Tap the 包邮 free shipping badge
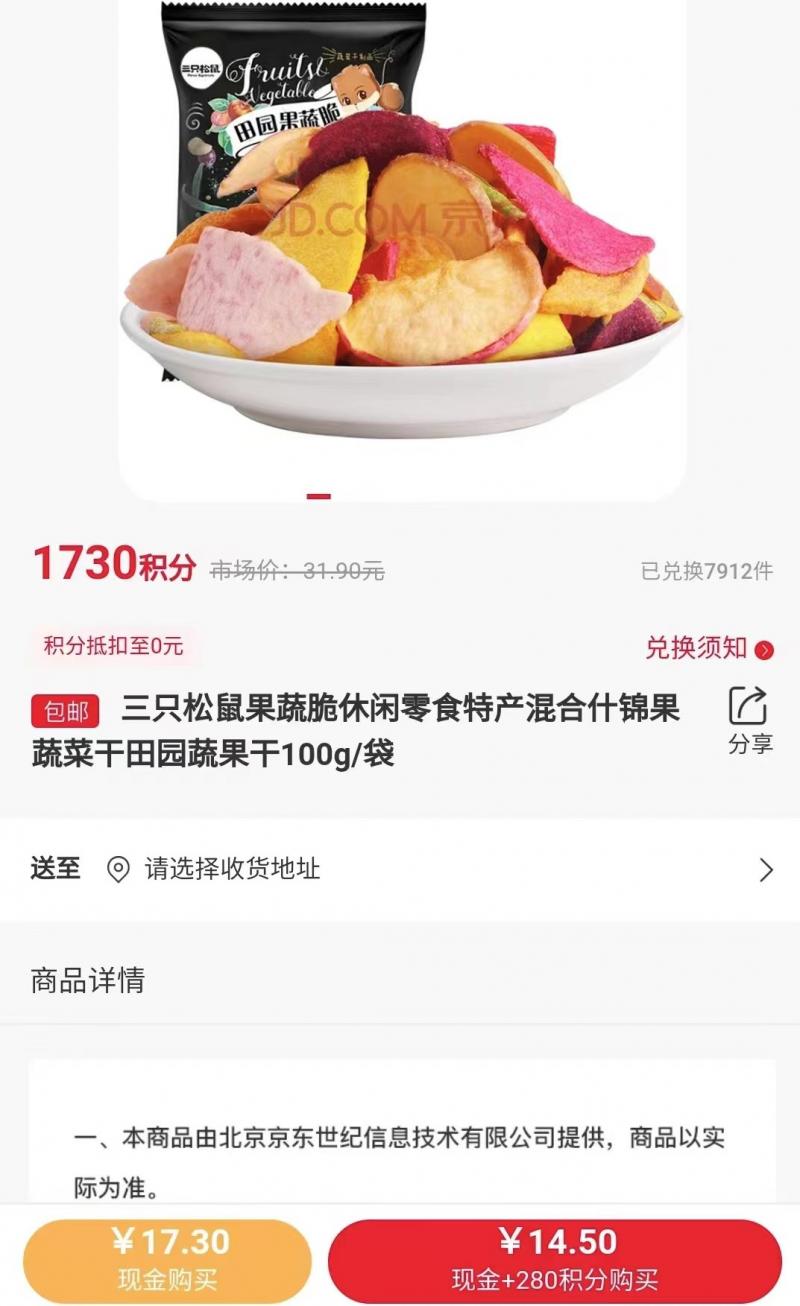Screen dimensions: 800x1306 click(x=65, y=710)
